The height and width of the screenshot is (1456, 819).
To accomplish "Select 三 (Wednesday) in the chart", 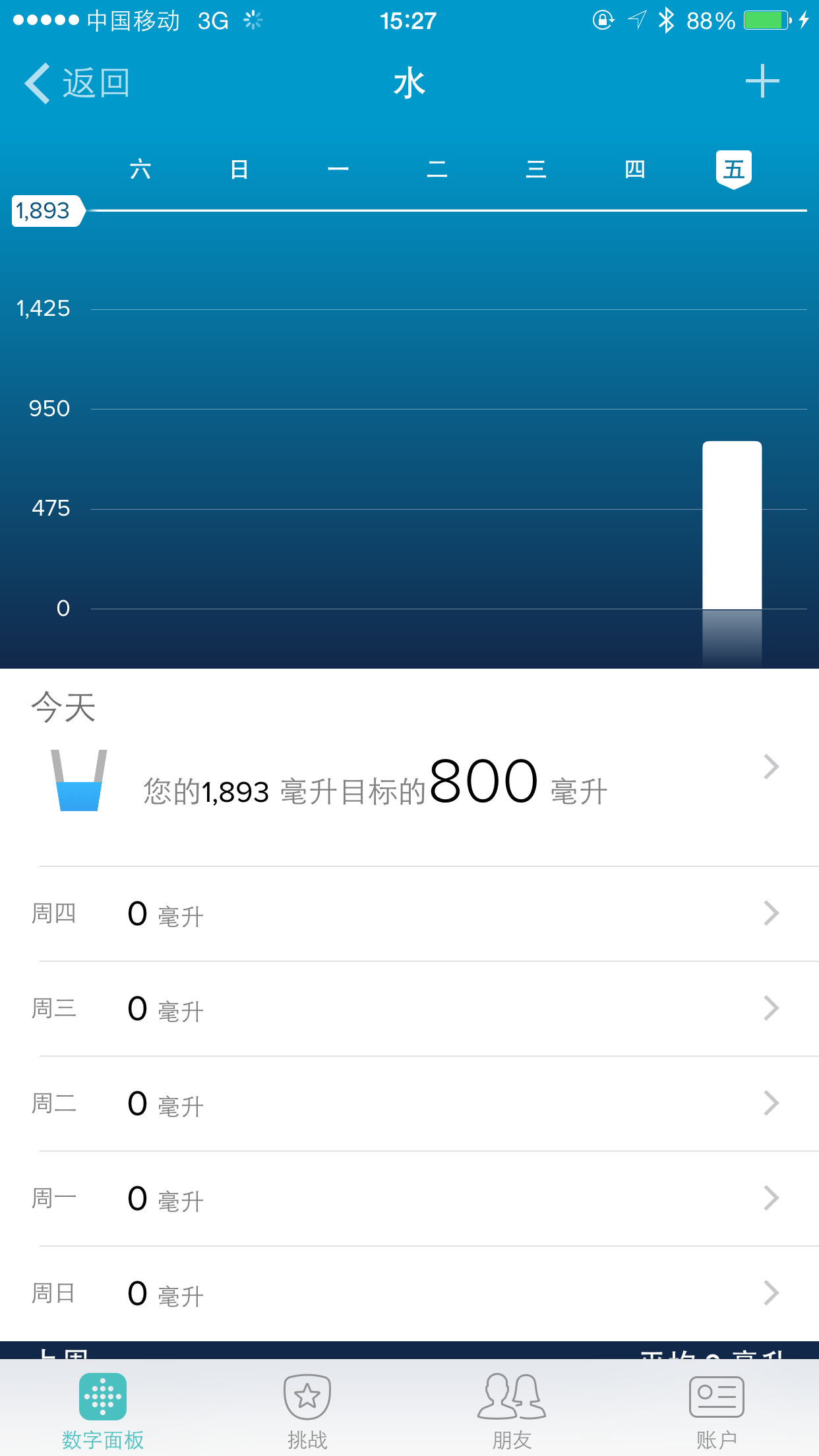I will (536, 169).
